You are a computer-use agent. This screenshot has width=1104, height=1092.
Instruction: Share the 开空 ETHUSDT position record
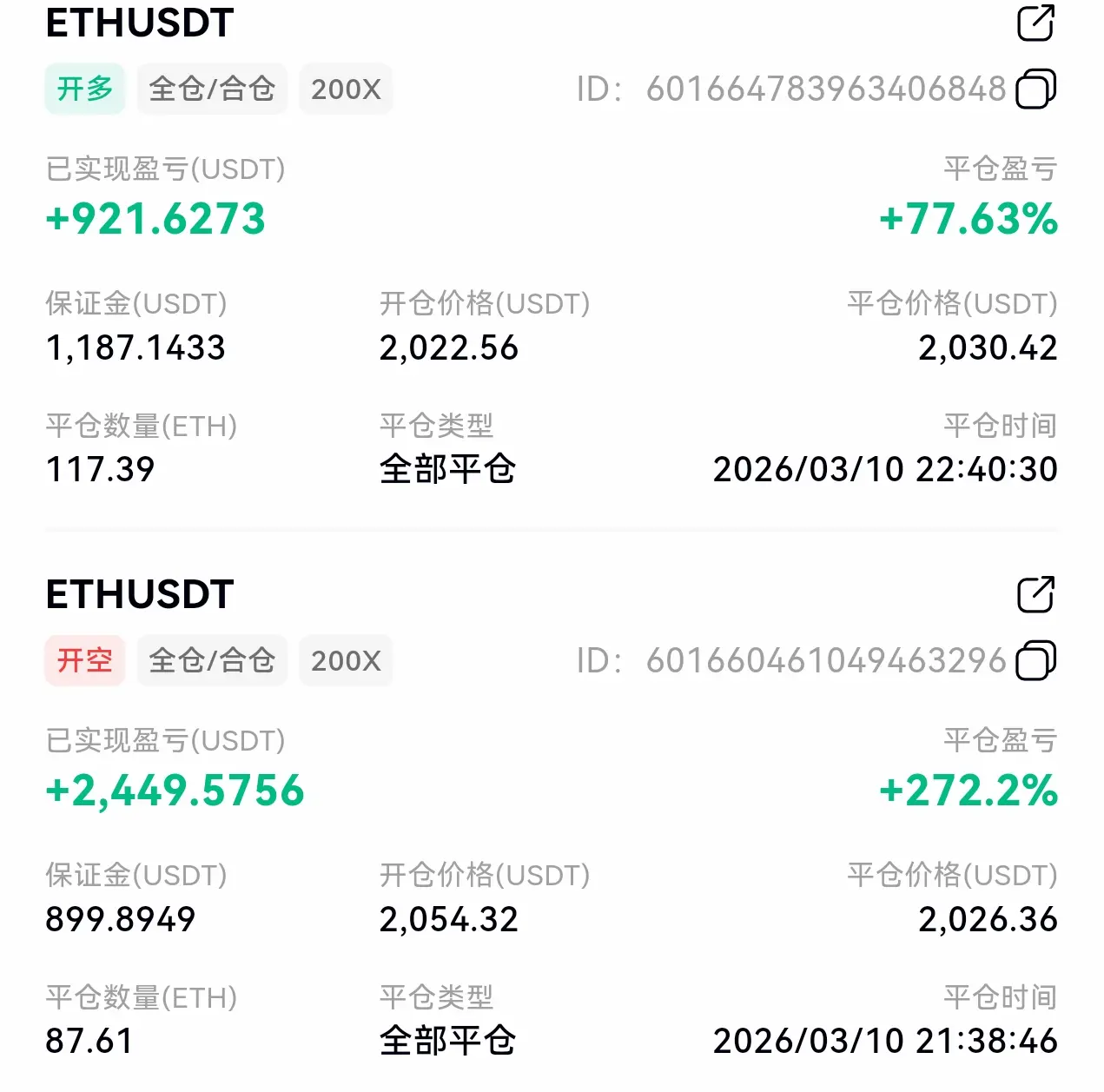click(x=1035, y=594)
